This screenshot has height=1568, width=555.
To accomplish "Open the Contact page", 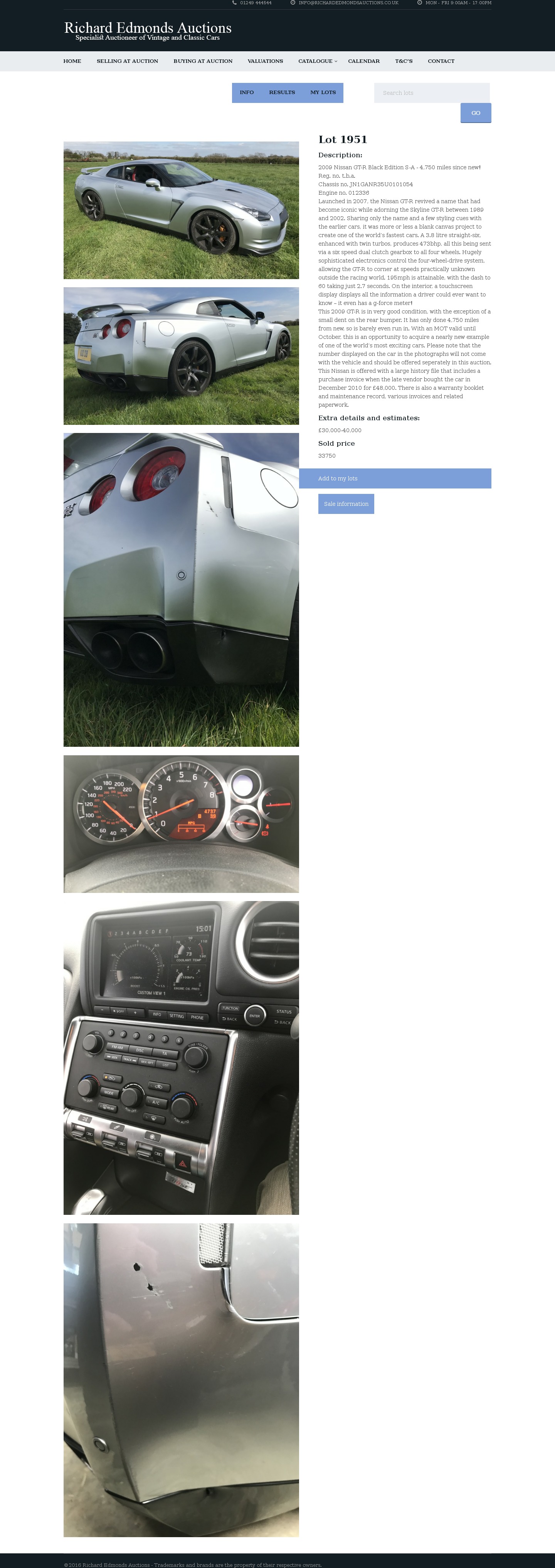I will pyautogui.click(x=441, y=61).
